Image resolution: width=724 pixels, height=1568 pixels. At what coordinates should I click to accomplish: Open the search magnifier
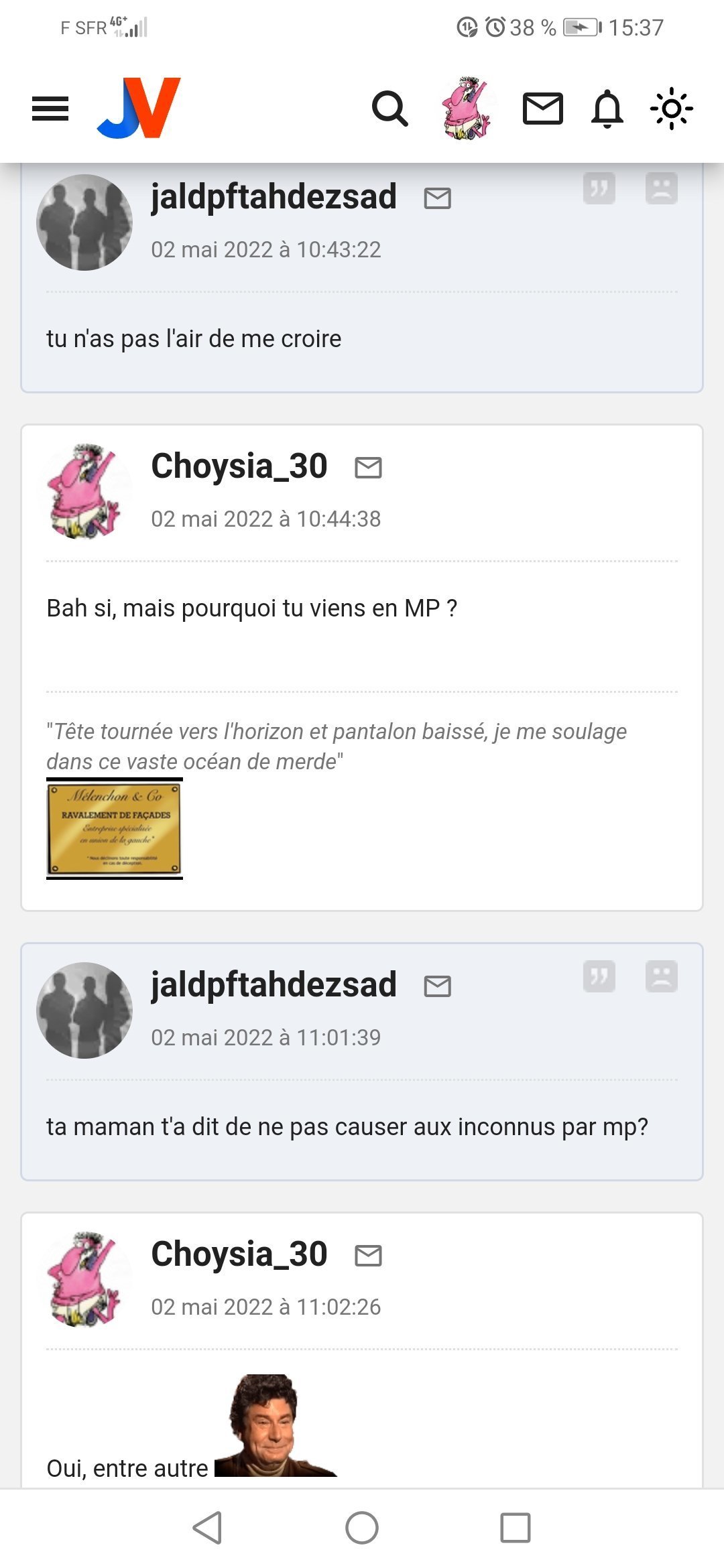tap(389, 109)
